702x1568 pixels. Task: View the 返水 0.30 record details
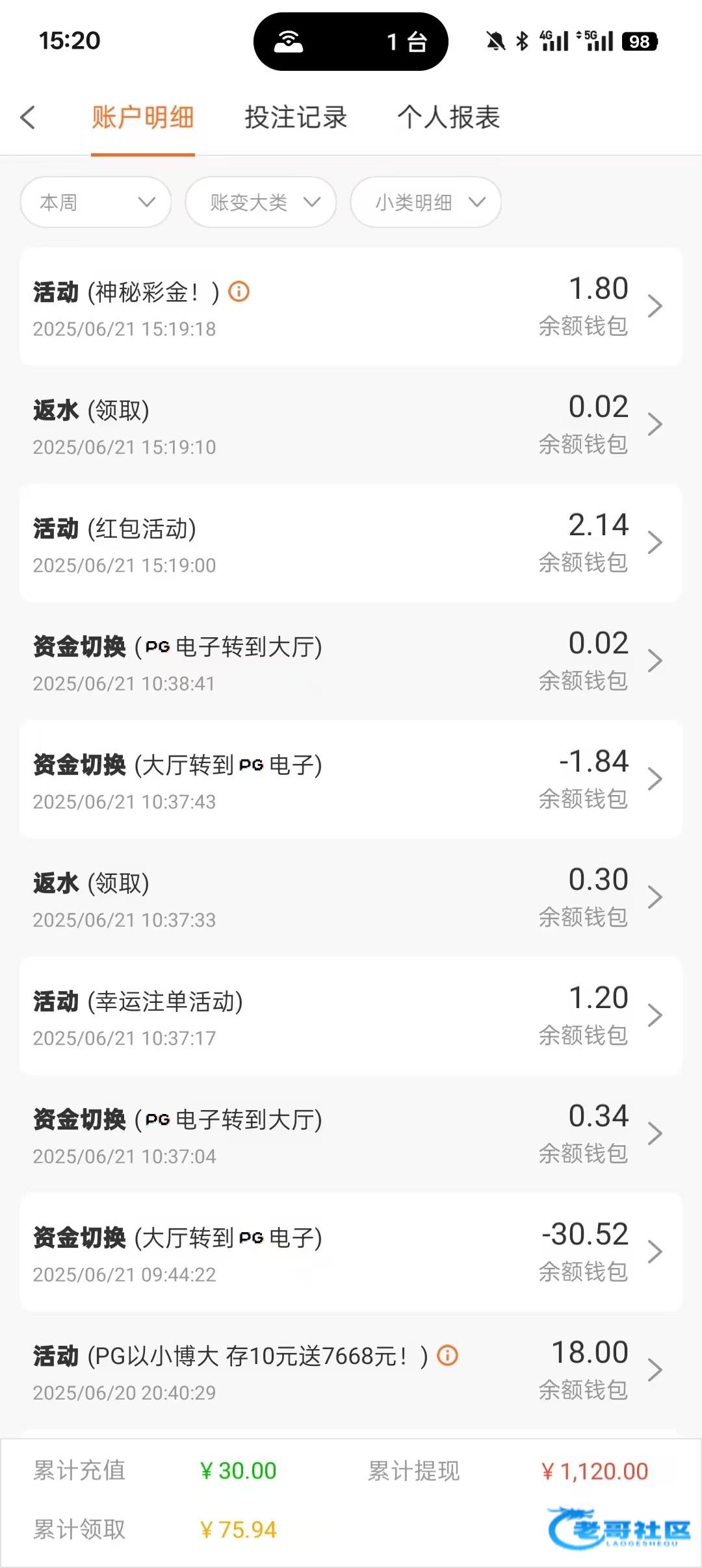click(x=351, y=898)
